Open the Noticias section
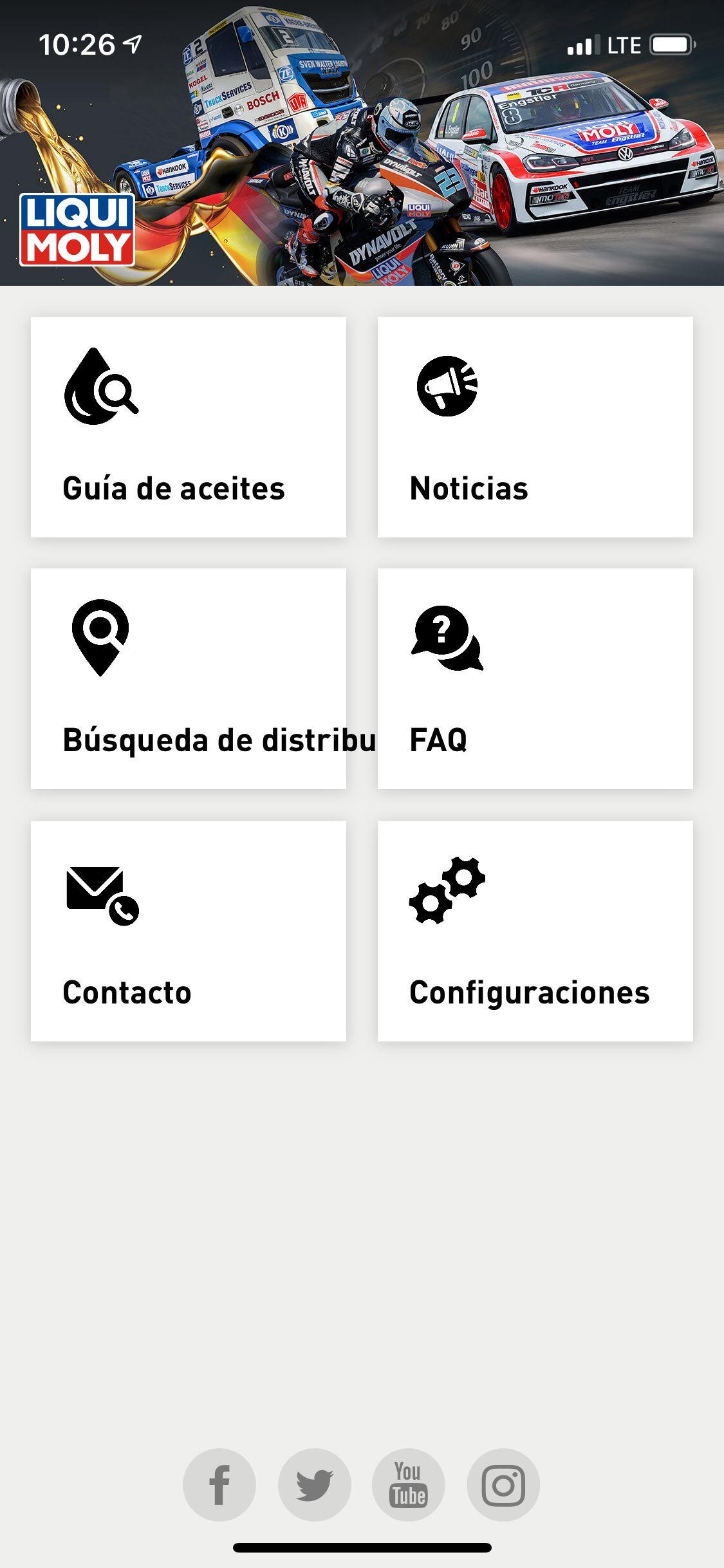Screen dimensions: 724x1568 tap(535, 427)
